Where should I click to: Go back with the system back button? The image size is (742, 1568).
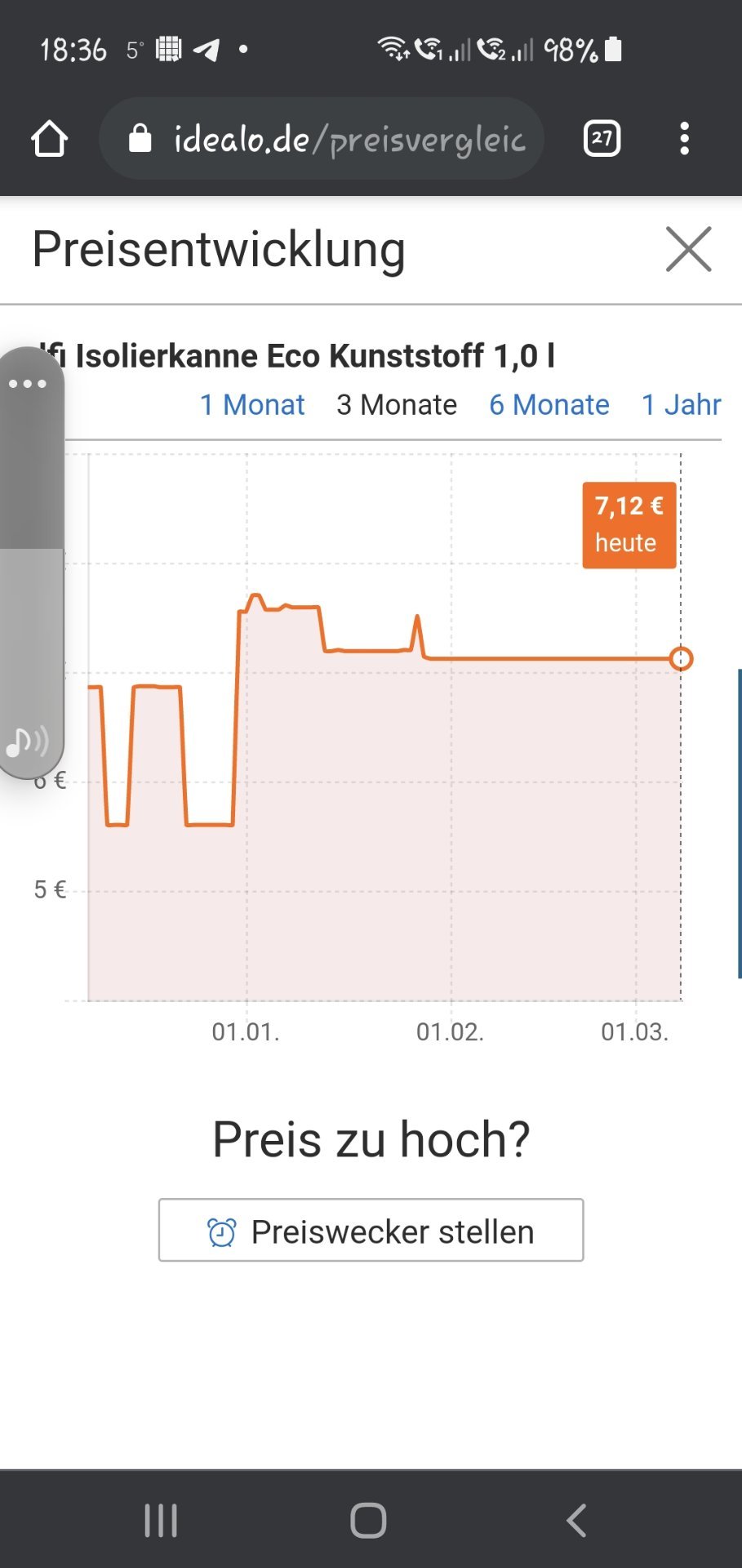coord(576,1521)
